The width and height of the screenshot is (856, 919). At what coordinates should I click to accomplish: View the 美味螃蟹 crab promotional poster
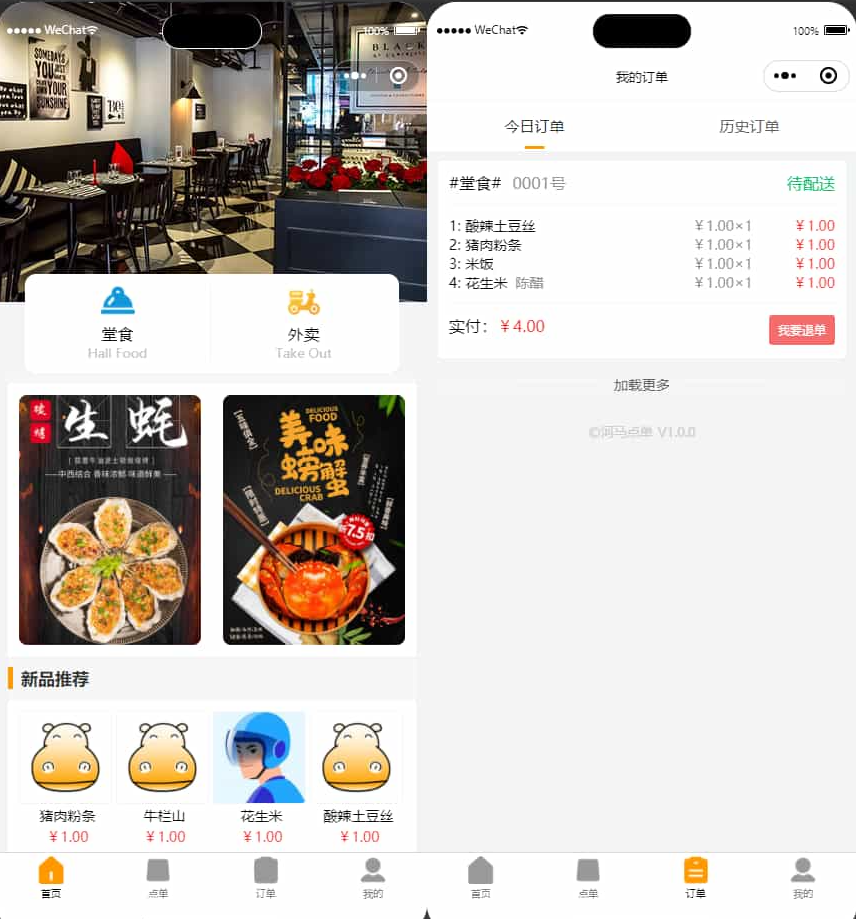314,518
